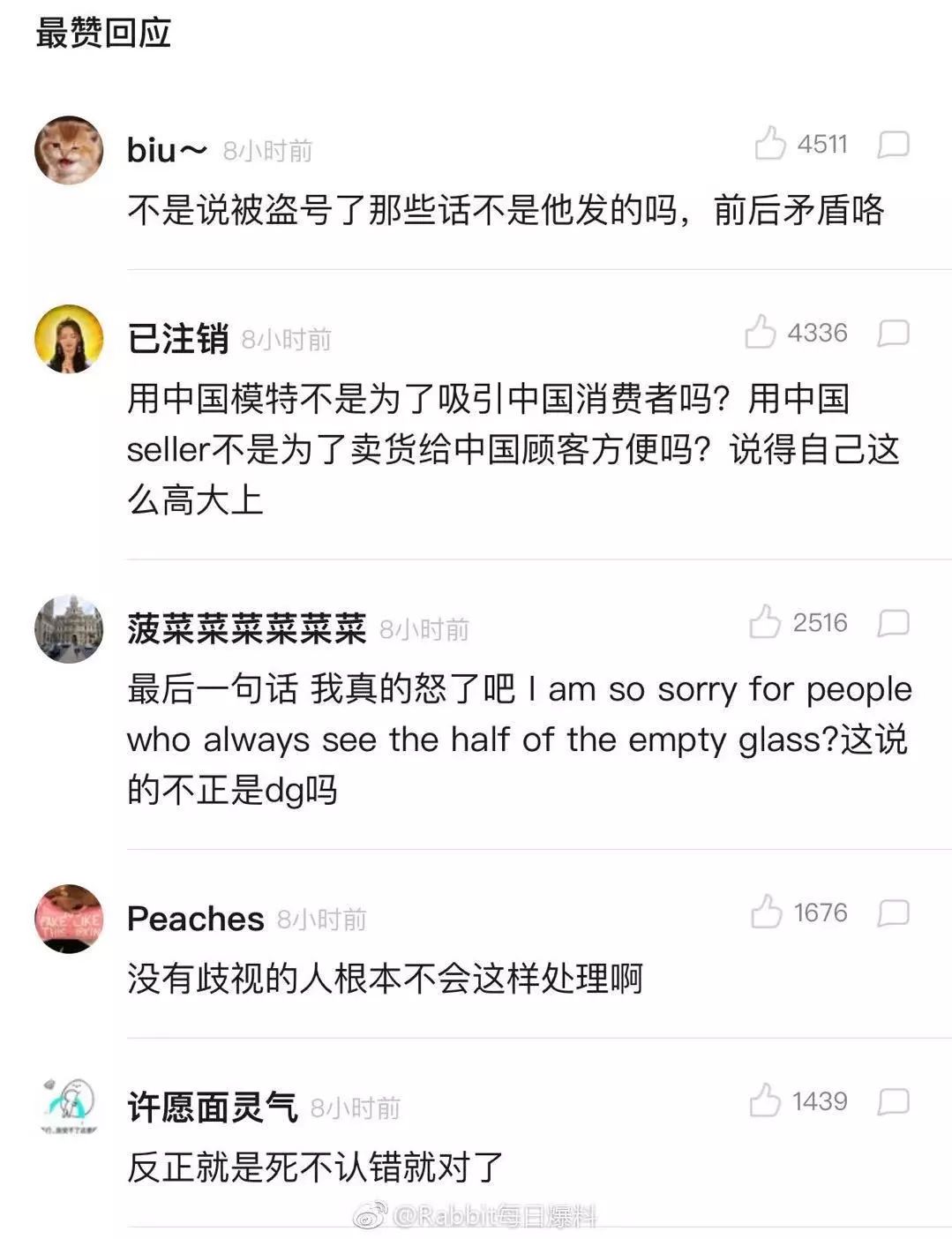The image size is (952, 1239).
Task: Tap the comment bubble beside 2516 likes
Action: pyautogui.click(x=894, y=626)
